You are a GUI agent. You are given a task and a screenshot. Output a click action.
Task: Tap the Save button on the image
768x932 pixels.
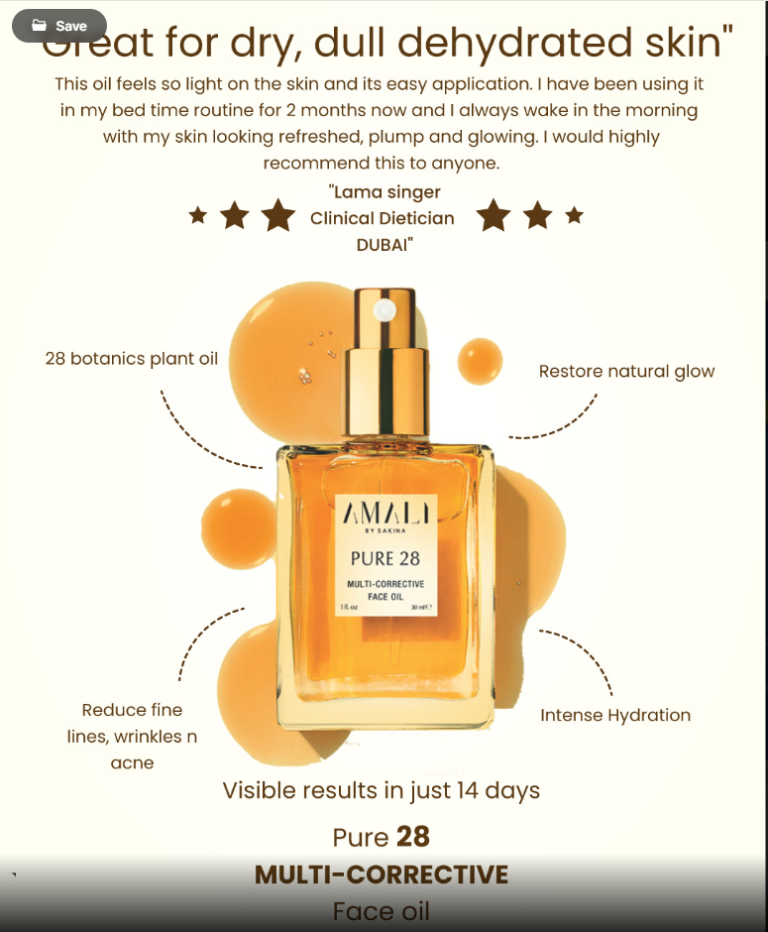[59, 26]
